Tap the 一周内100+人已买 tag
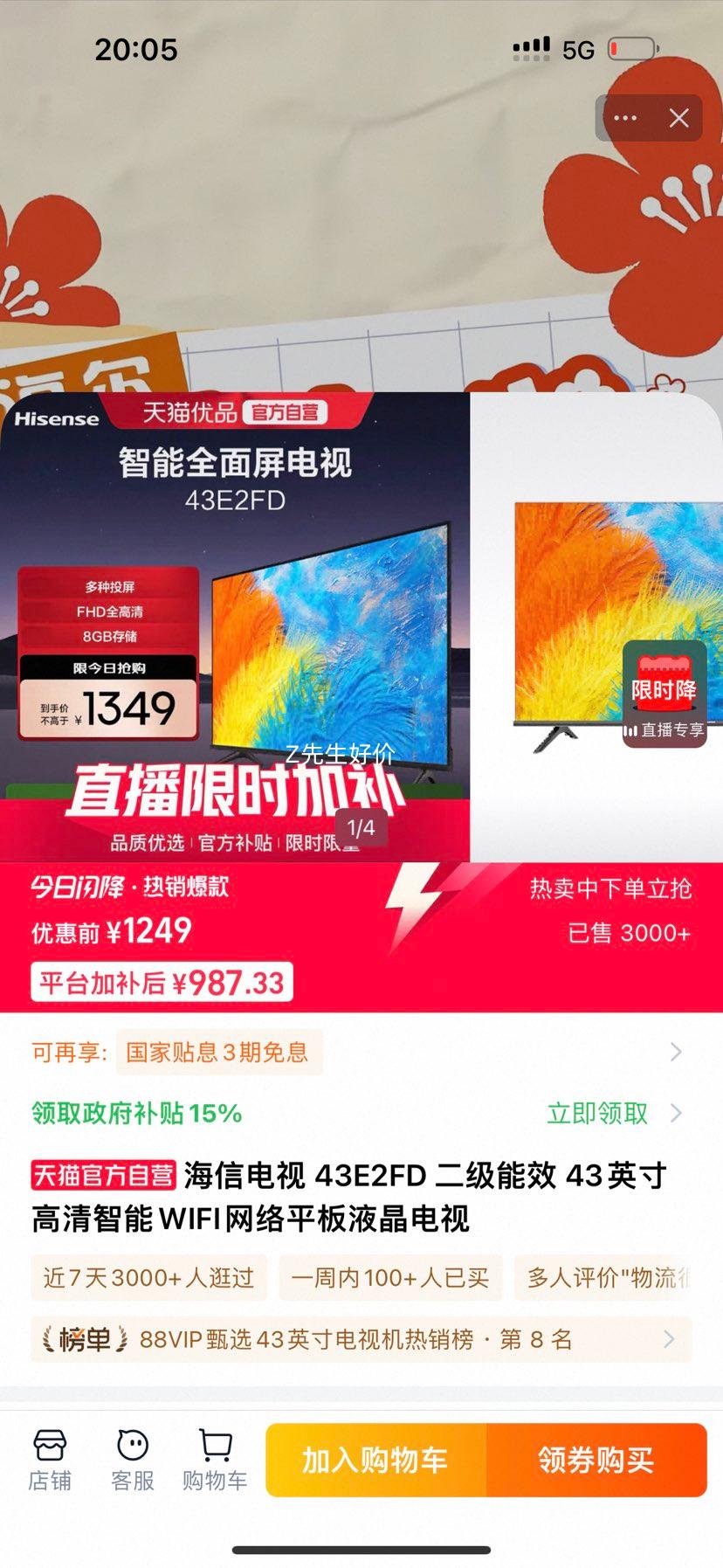 pyautogui.click(x=390, y=1277)
